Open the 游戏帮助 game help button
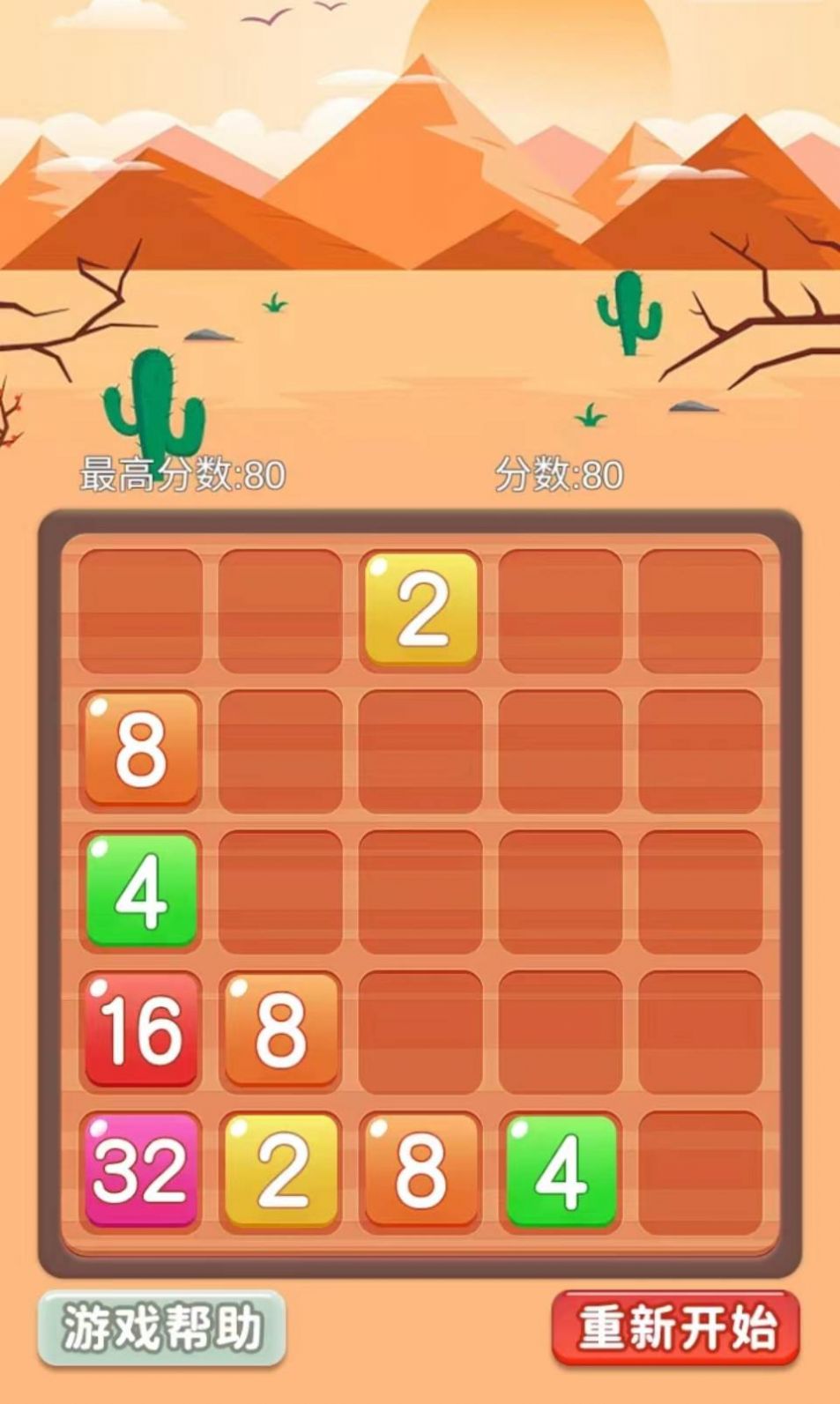Image resolution: width=840 pixels, height=1404 pixels. (161, 1327)
